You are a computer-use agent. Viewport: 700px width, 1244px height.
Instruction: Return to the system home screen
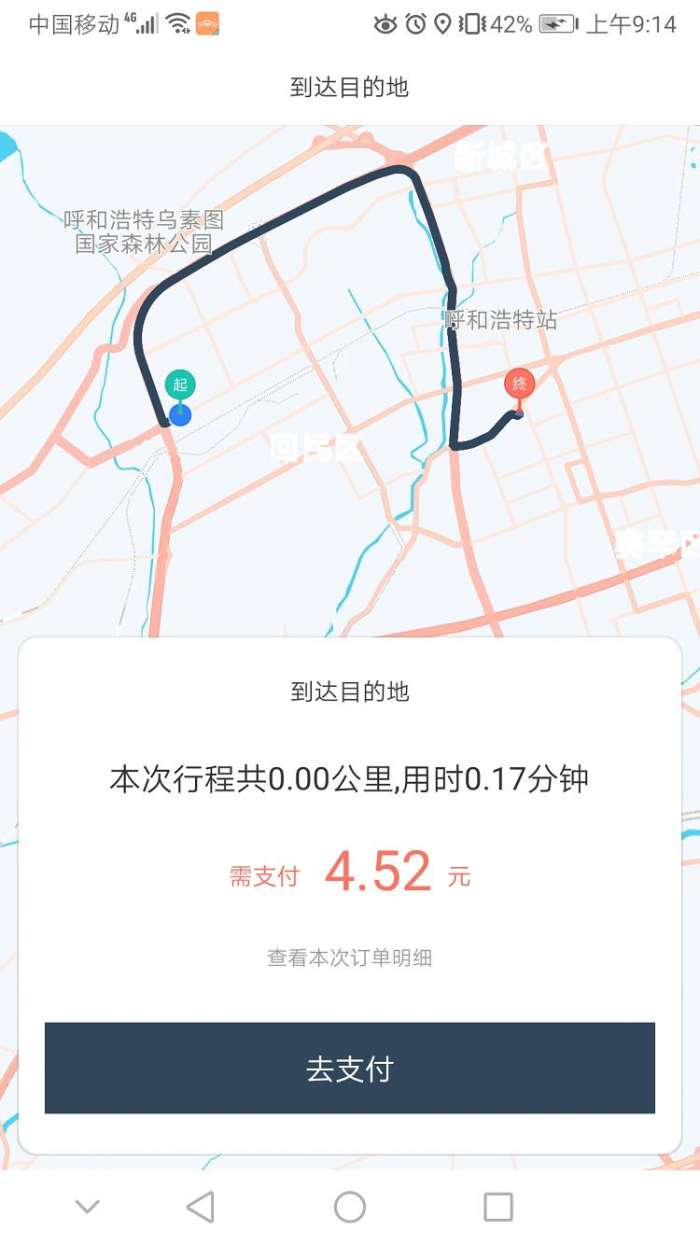350,1207
